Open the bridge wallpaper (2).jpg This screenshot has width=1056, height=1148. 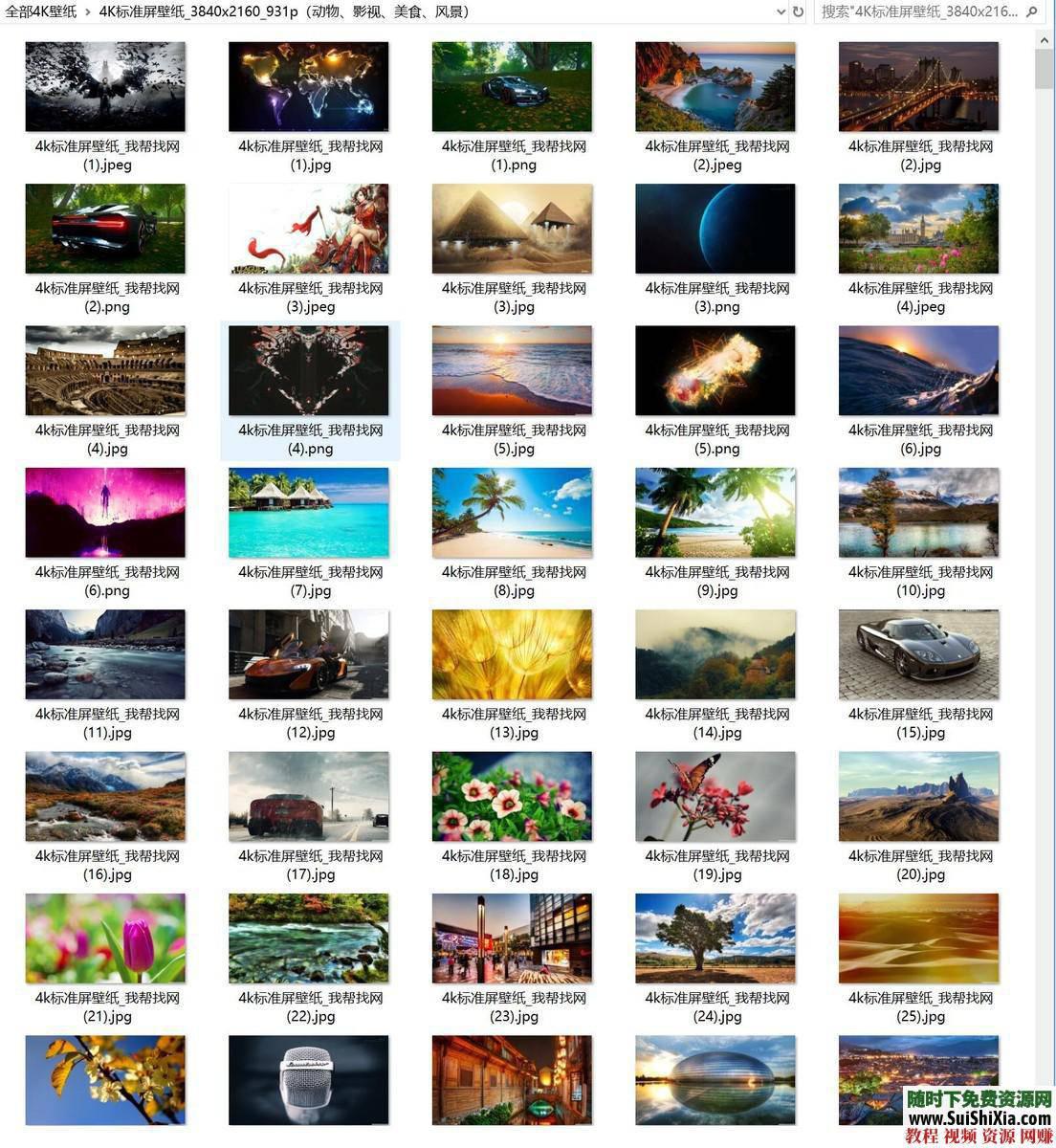coord(918,88)
